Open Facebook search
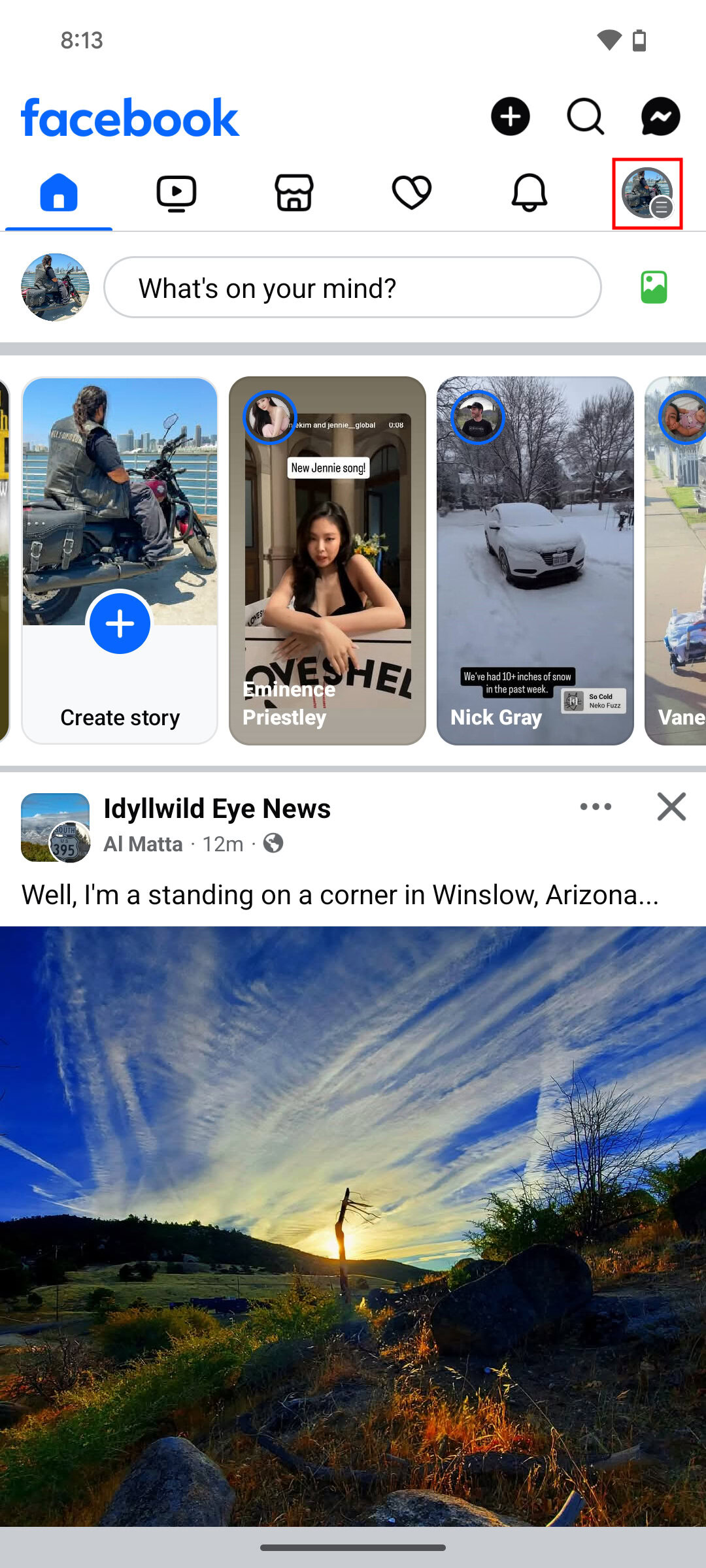 pos(585,117)
